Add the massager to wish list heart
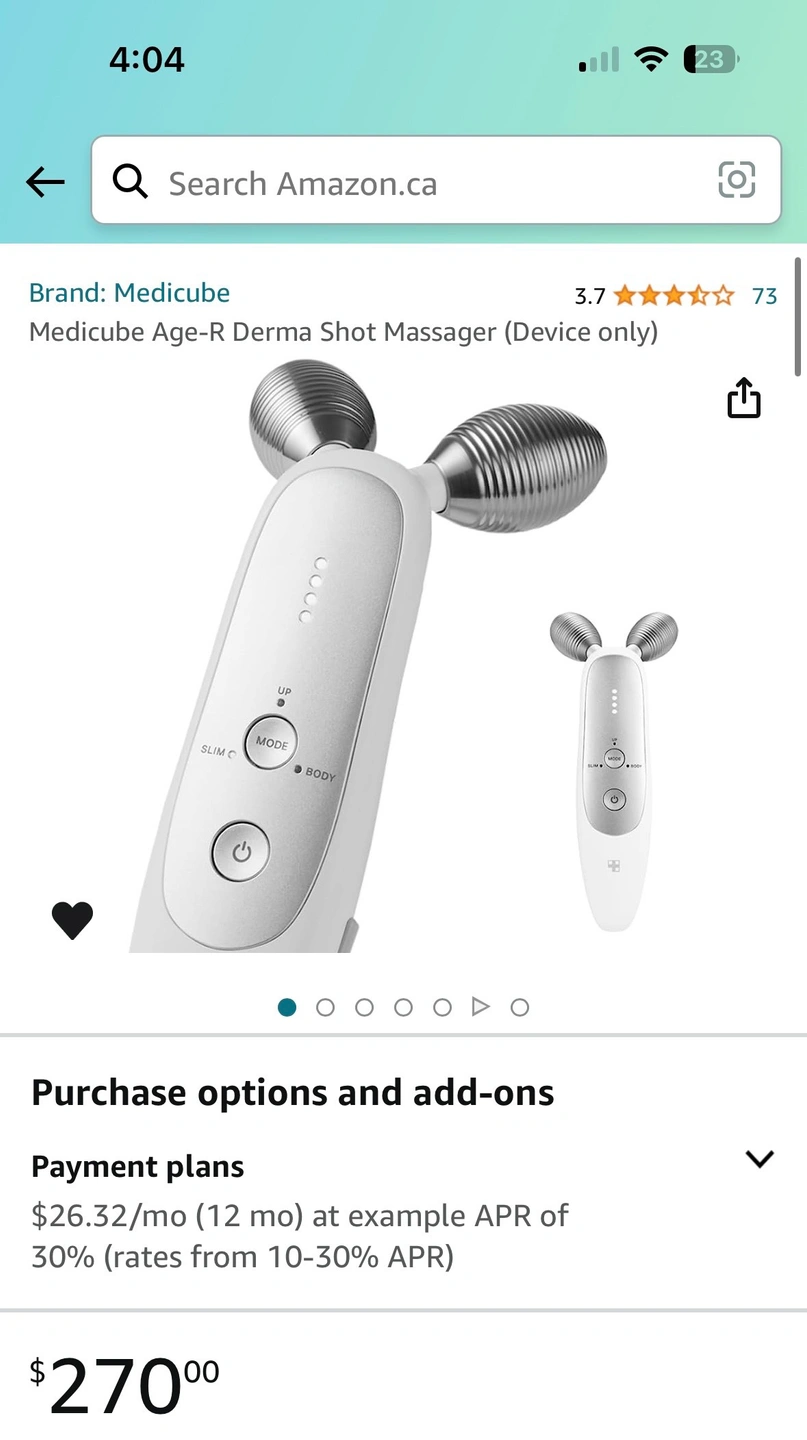This screenshot has height=1440, width=807. [x=72, y=920]
